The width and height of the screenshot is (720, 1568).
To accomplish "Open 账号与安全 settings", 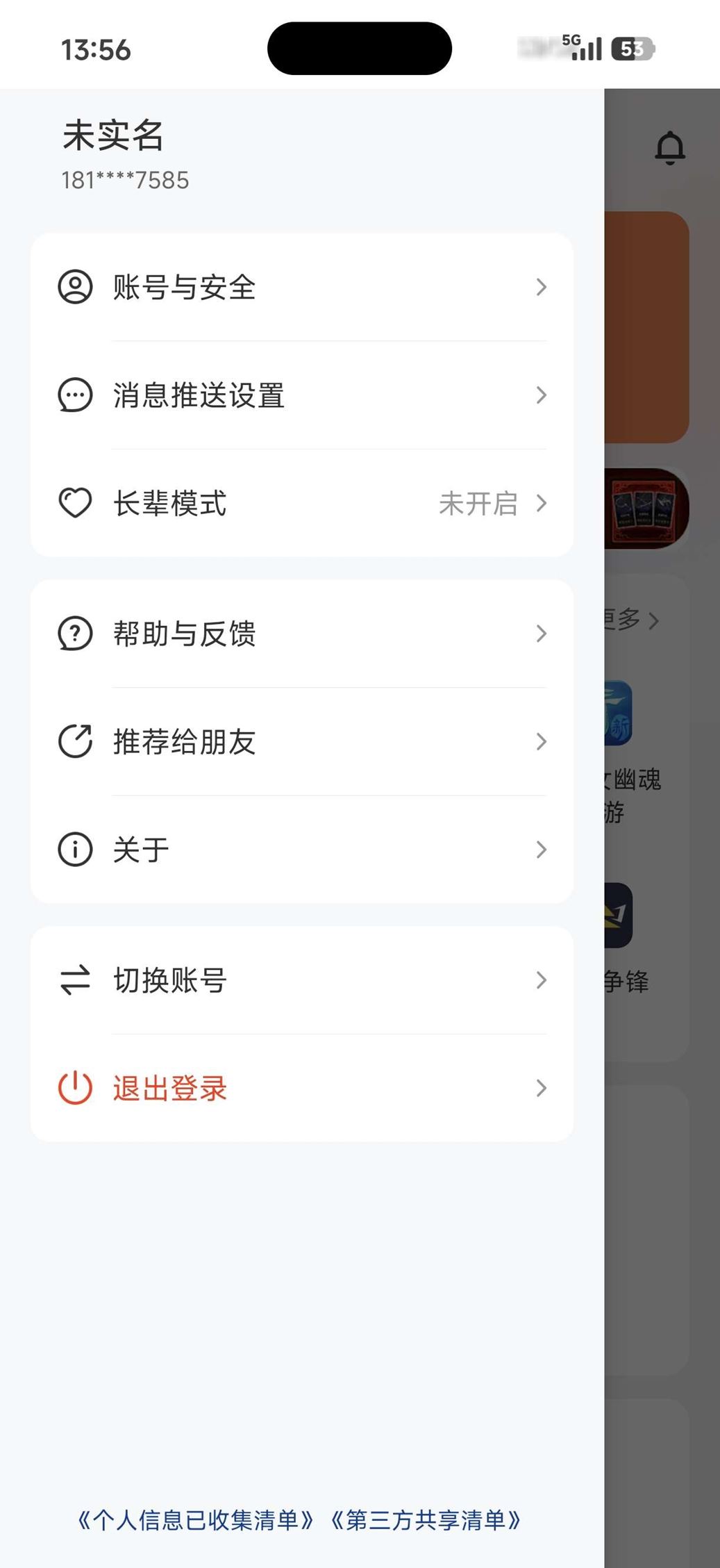I will [301, 287].
